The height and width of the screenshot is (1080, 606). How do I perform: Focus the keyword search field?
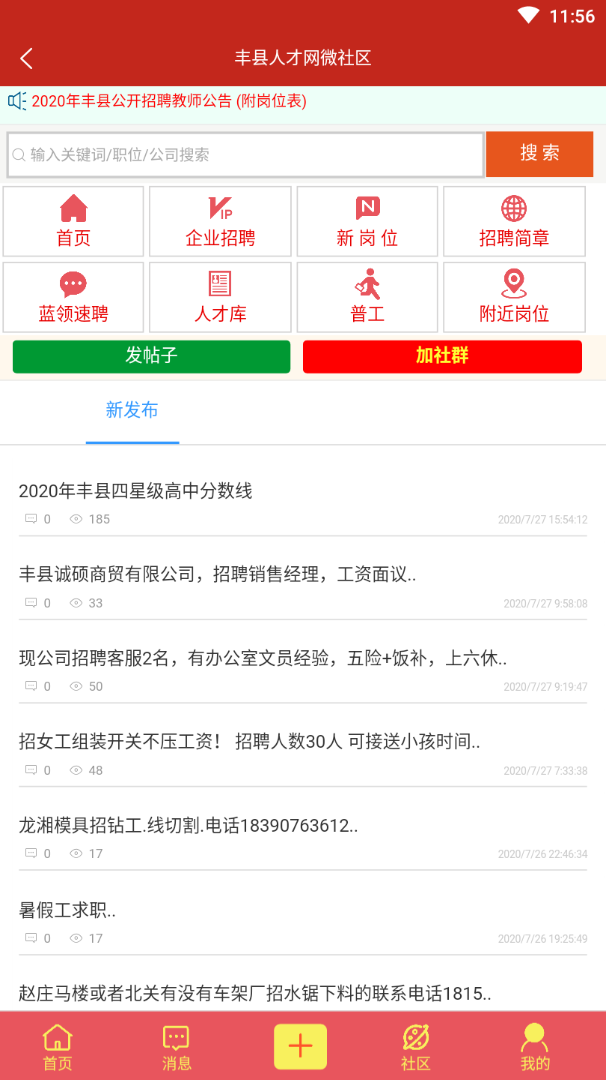click(x=245, y=155)
